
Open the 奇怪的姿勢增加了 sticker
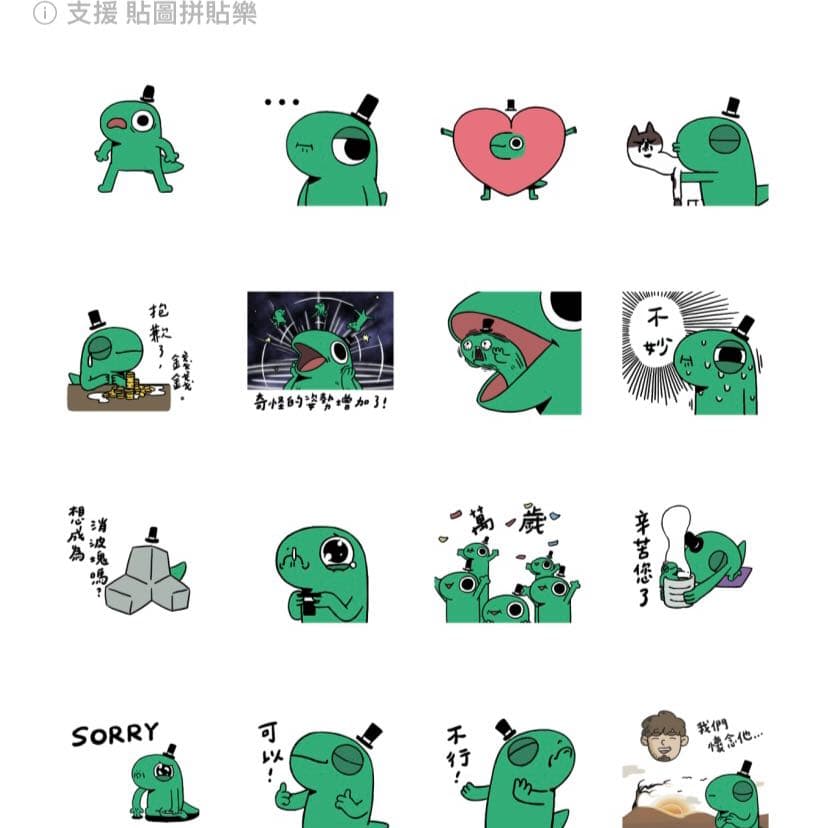click(x=320, y=352)
